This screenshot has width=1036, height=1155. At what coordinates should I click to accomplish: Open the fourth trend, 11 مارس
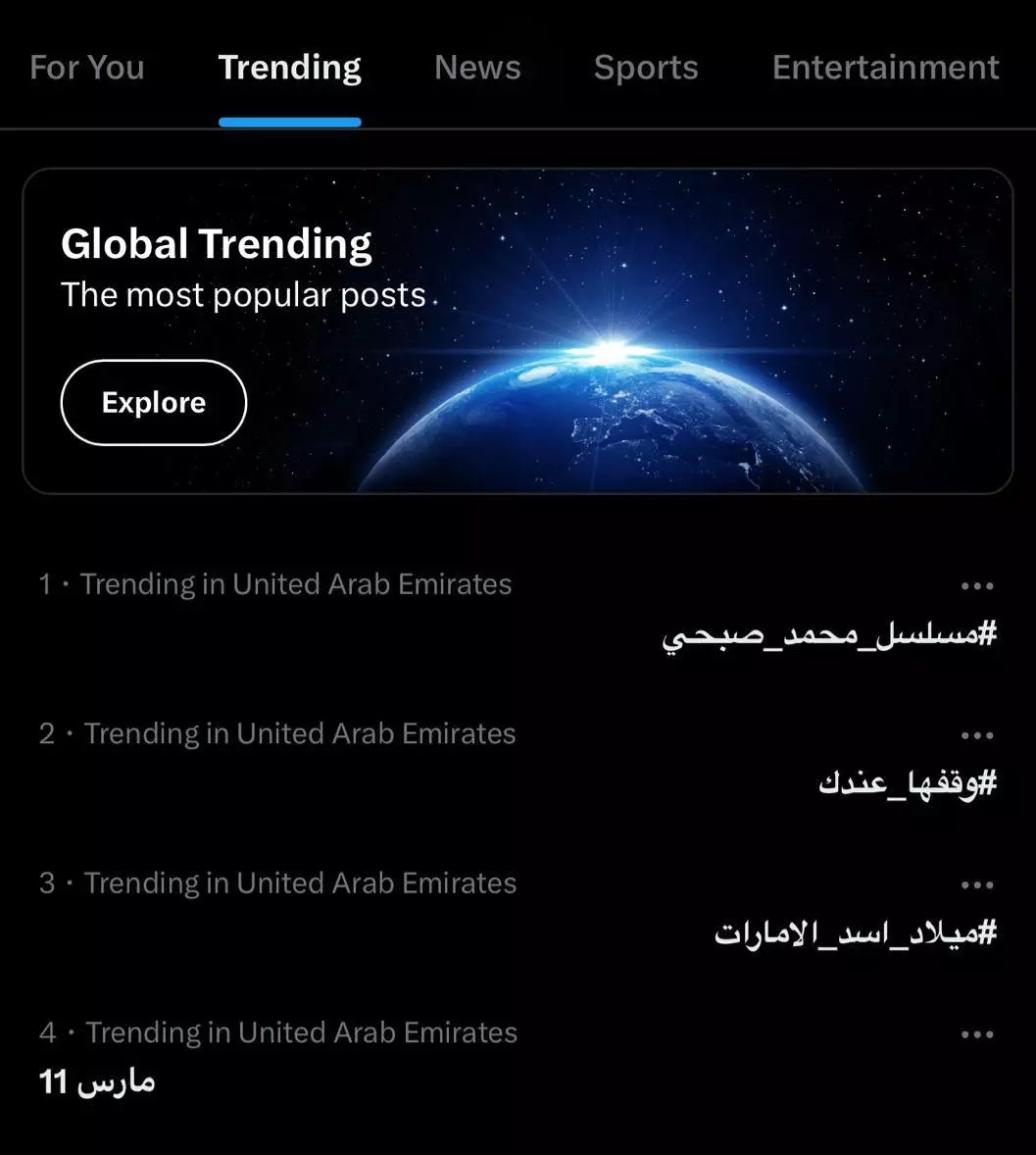click(97, 1082)
